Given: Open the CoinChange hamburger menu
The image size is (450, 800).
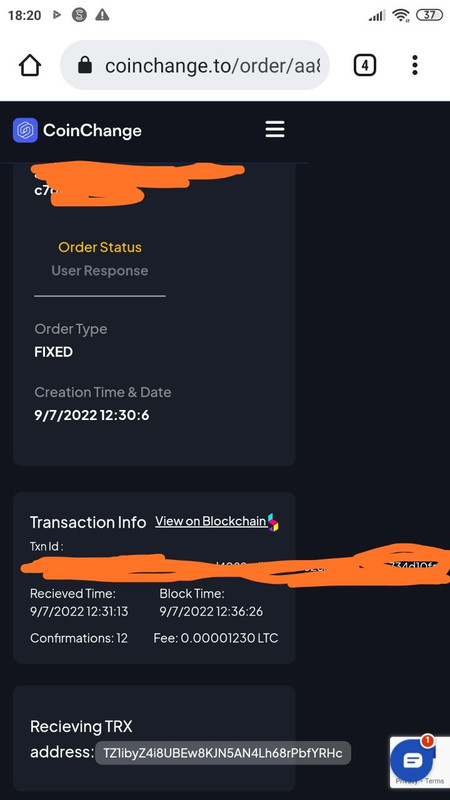Looking at the screenshot, I should point(274,130).
